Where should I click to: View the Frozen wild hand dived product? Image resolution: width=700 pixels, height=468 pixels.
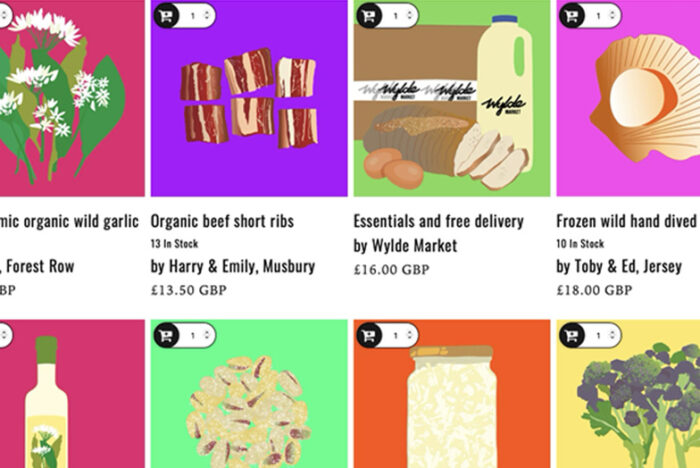pyautogui.click(x=627, y=221)
